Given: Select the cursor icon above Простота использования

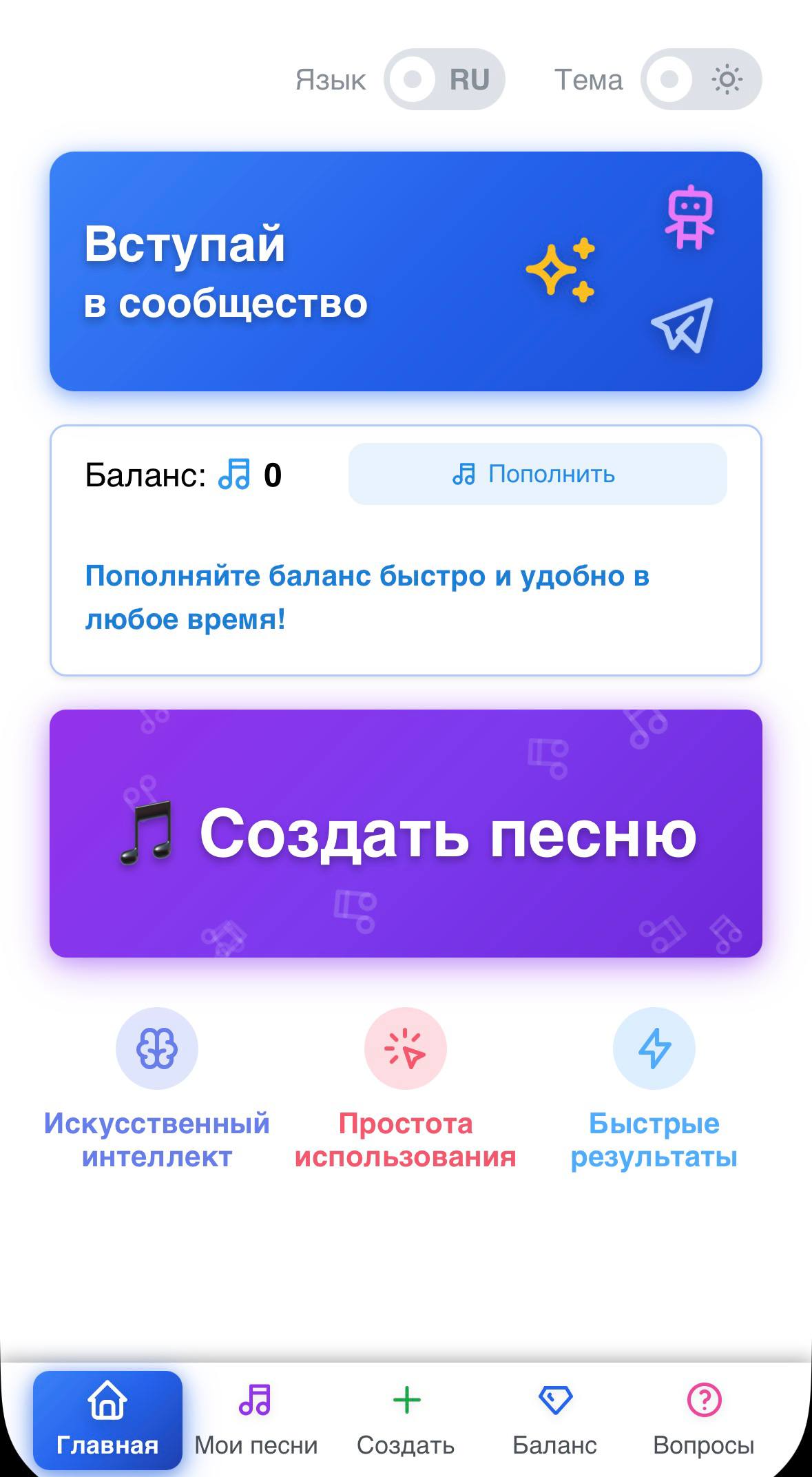Looking at the screenshot, I should (406, 1048).
